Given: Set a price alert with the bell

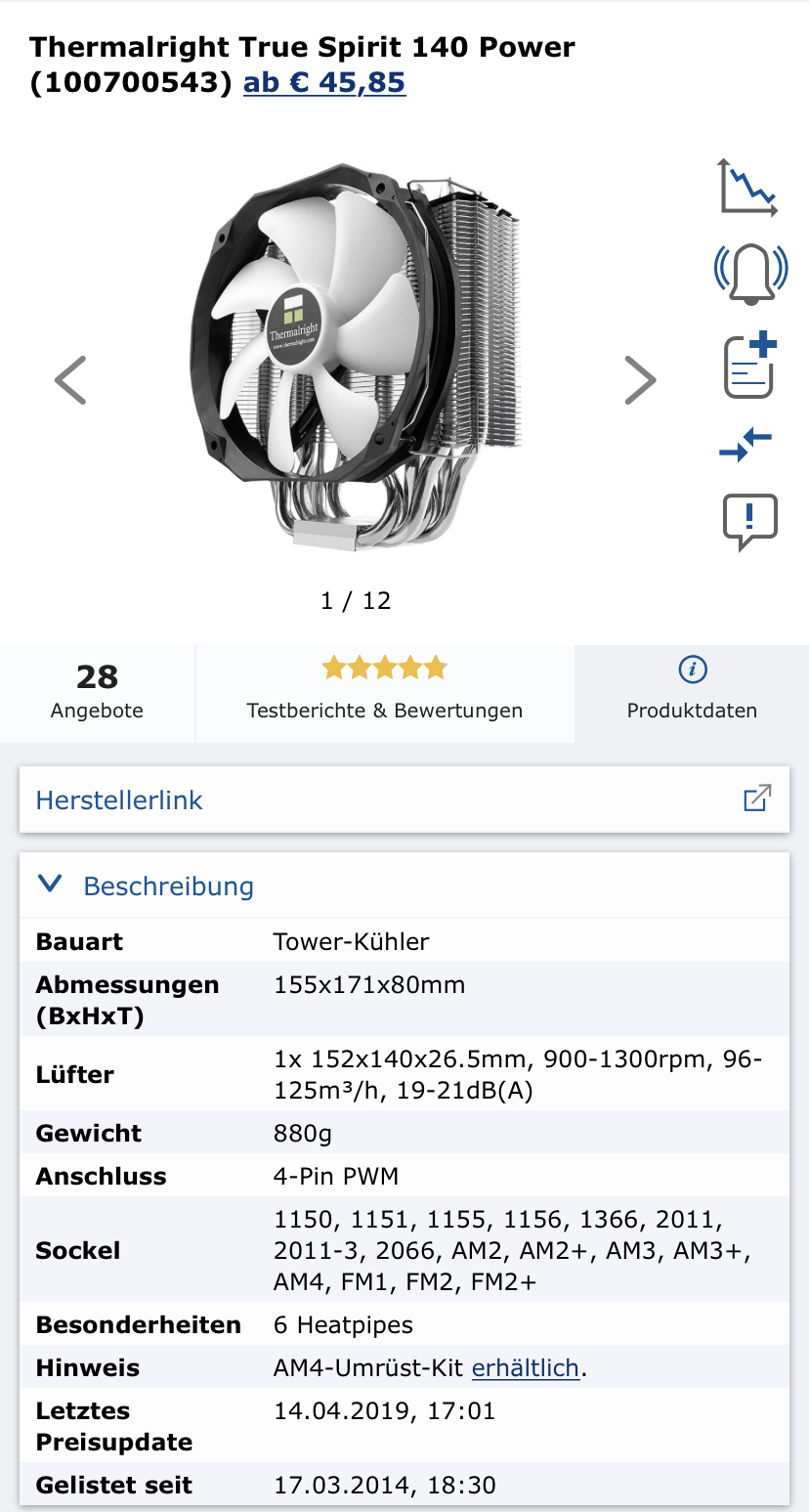Looking at the screenshot, I should [x=749, y=270].
